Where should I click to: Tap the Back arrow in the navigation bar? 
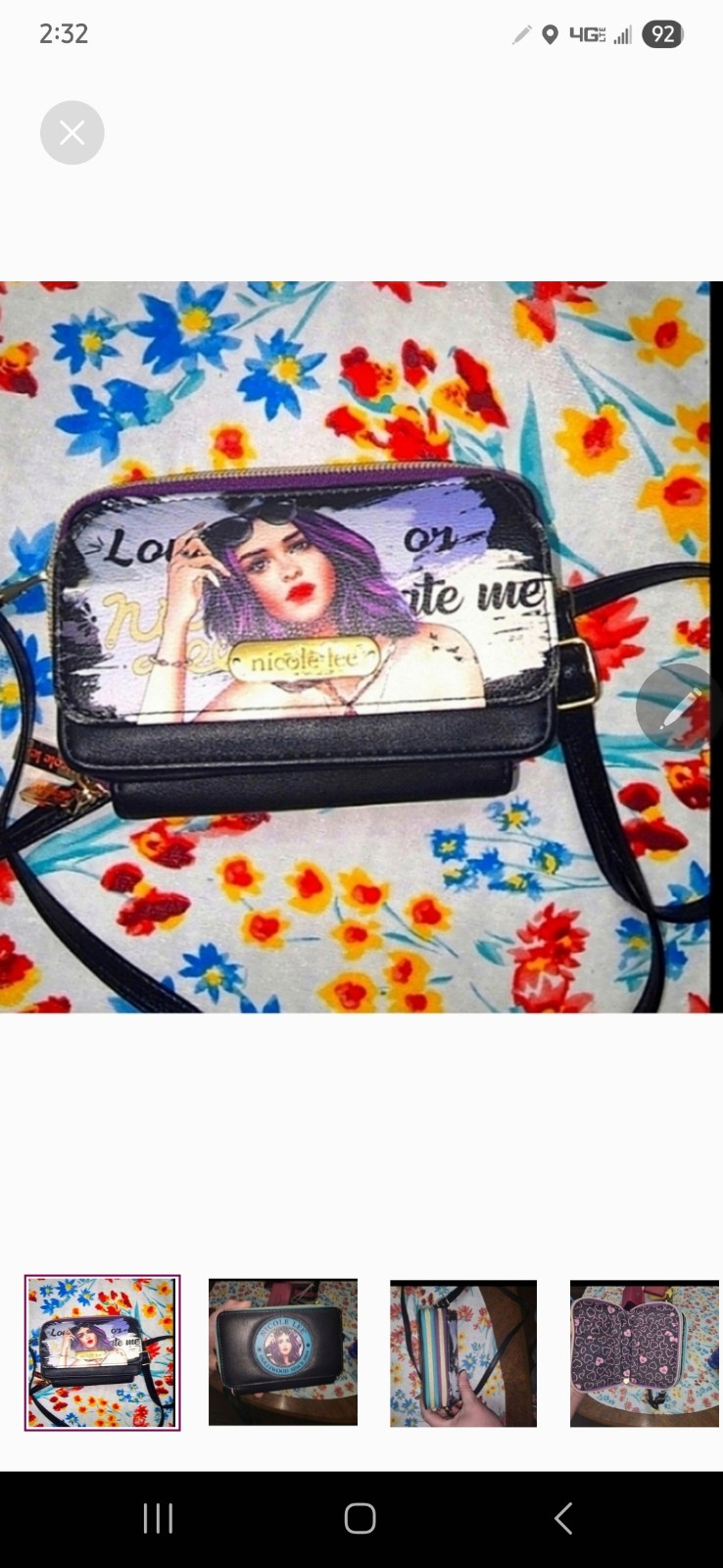click(563, 1518)
